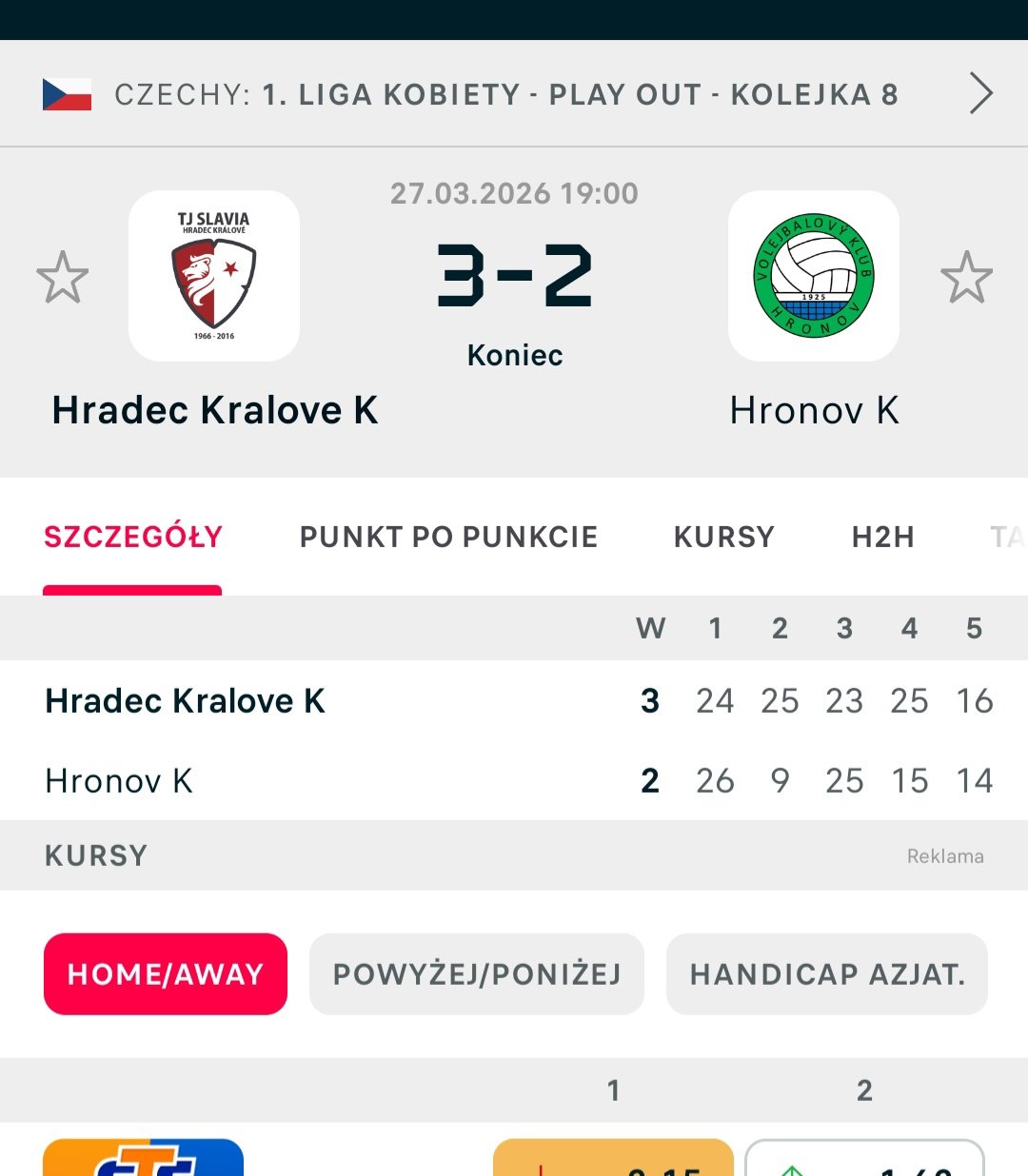The height and width of the screenshot is (1176, 1028).
Task: Open the Hradec Kralove K team logo
Action: tap(214, 276)
